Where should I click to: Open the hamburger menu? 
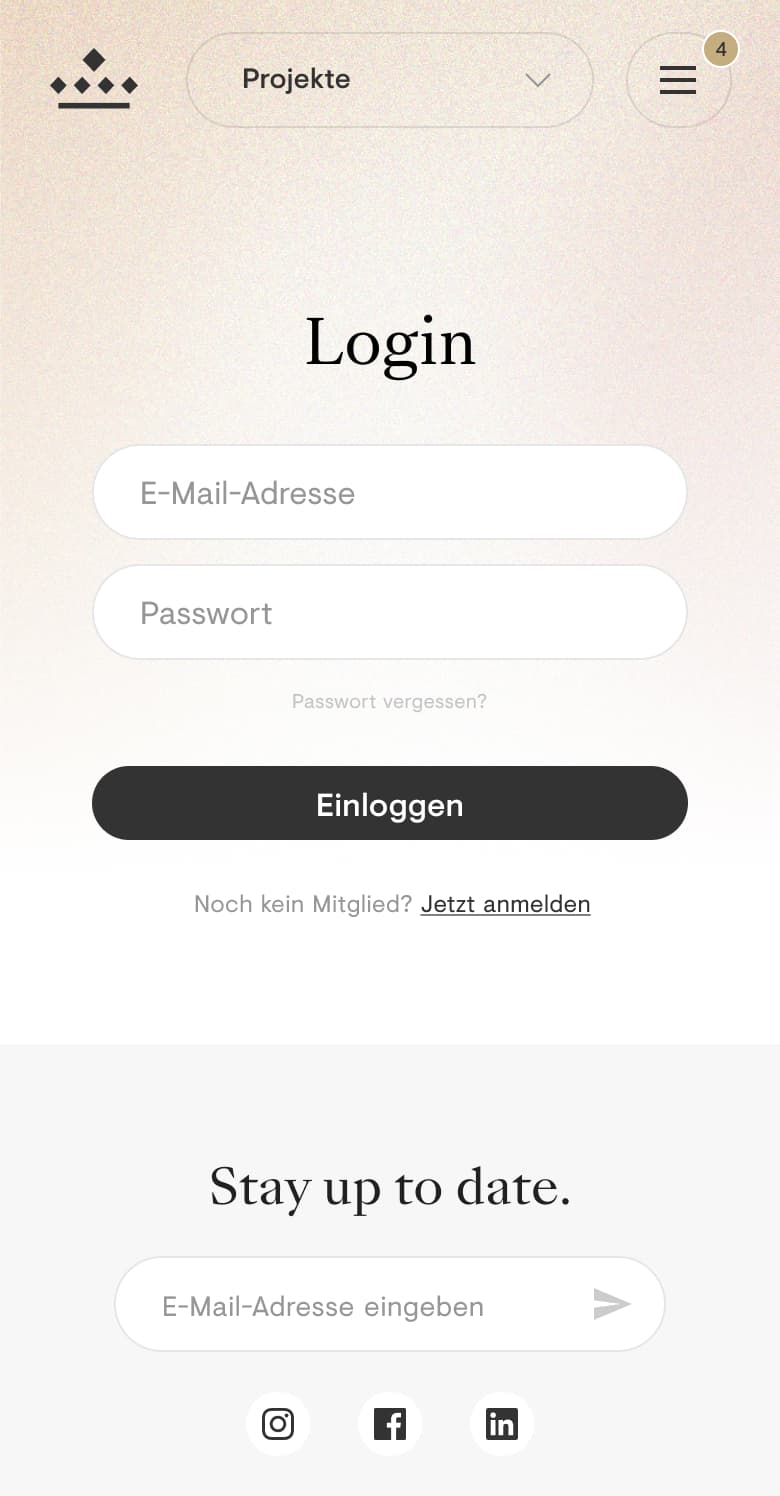tap(678, 80)
